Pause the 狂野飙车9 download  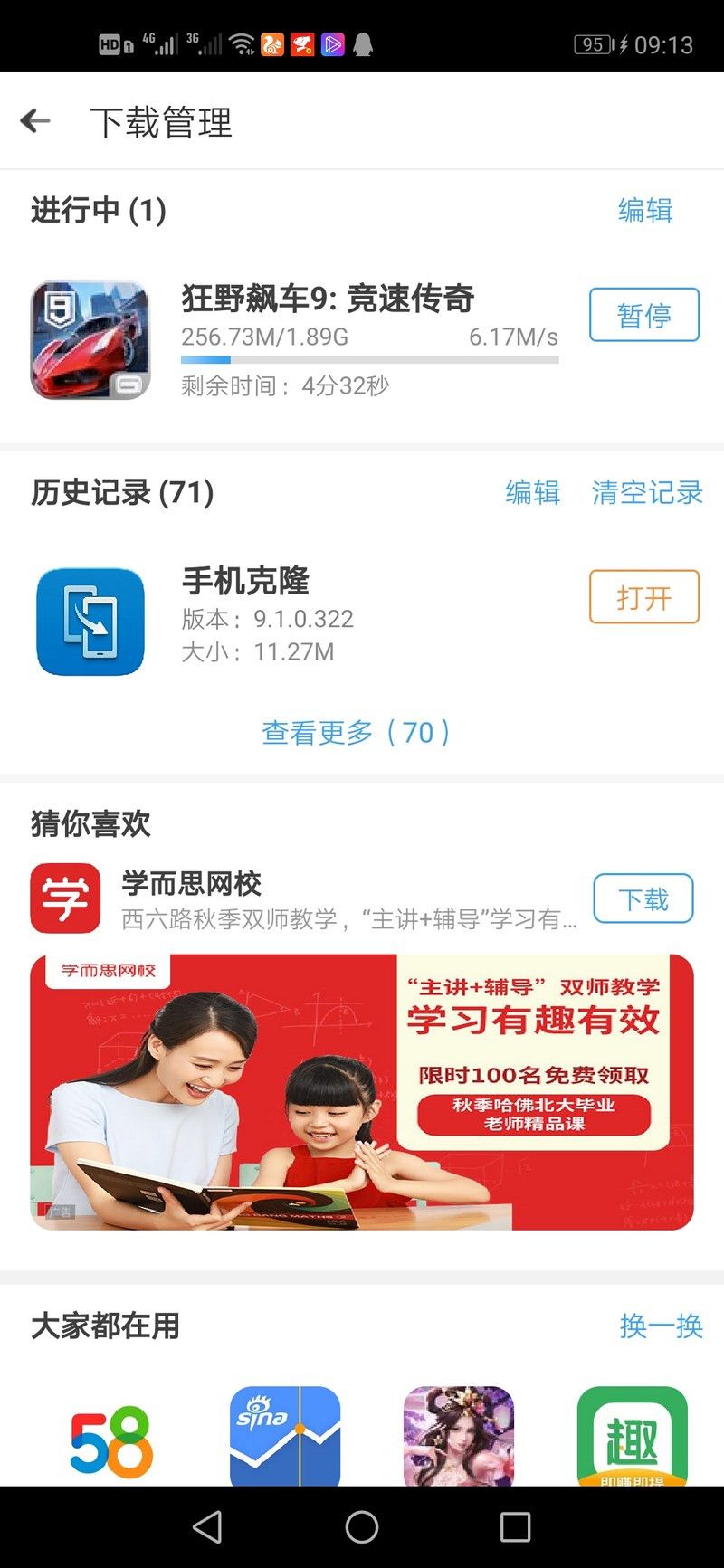pos(643,315)
